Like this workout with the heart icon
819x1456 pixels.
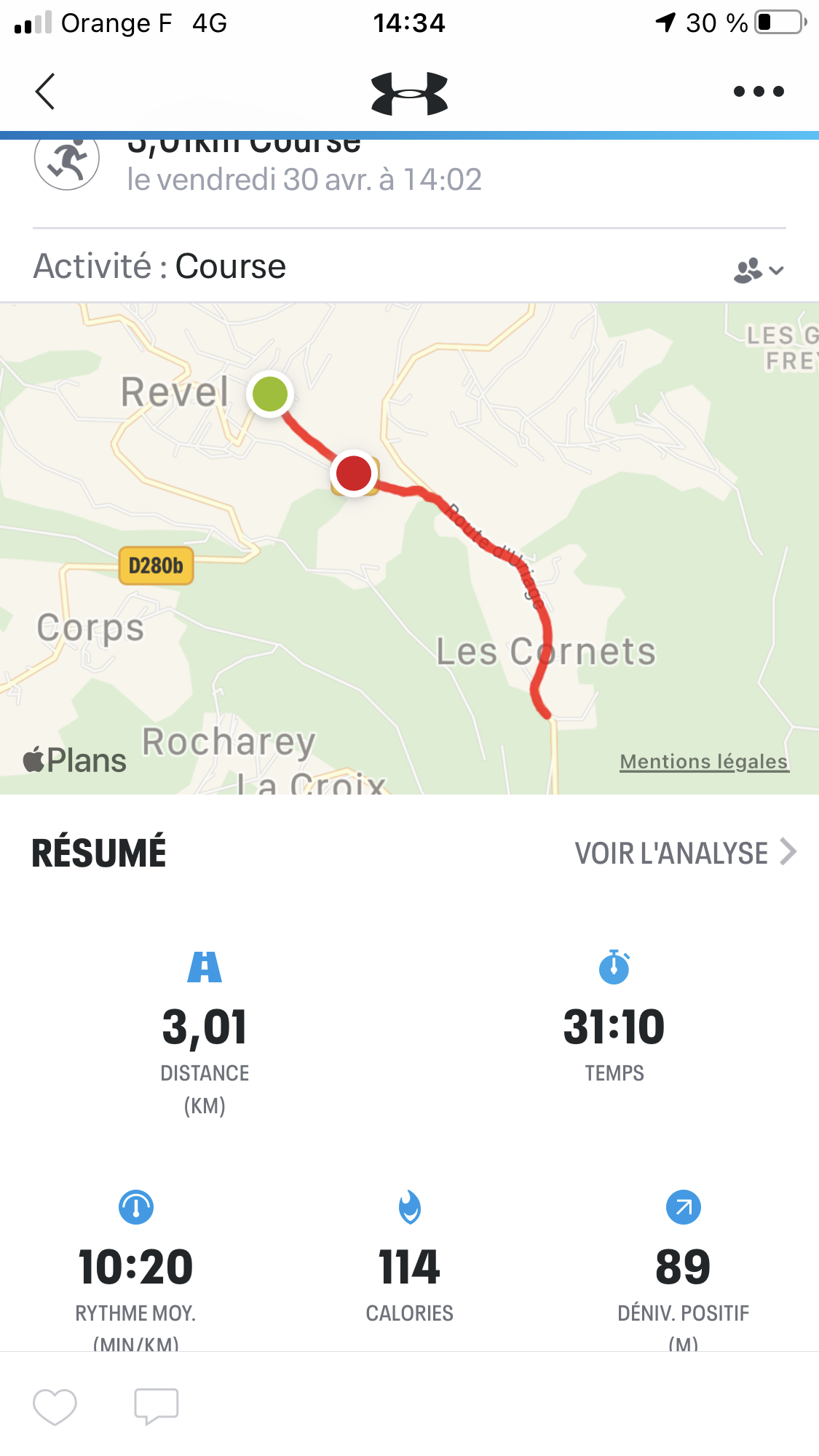(55, 1407)
